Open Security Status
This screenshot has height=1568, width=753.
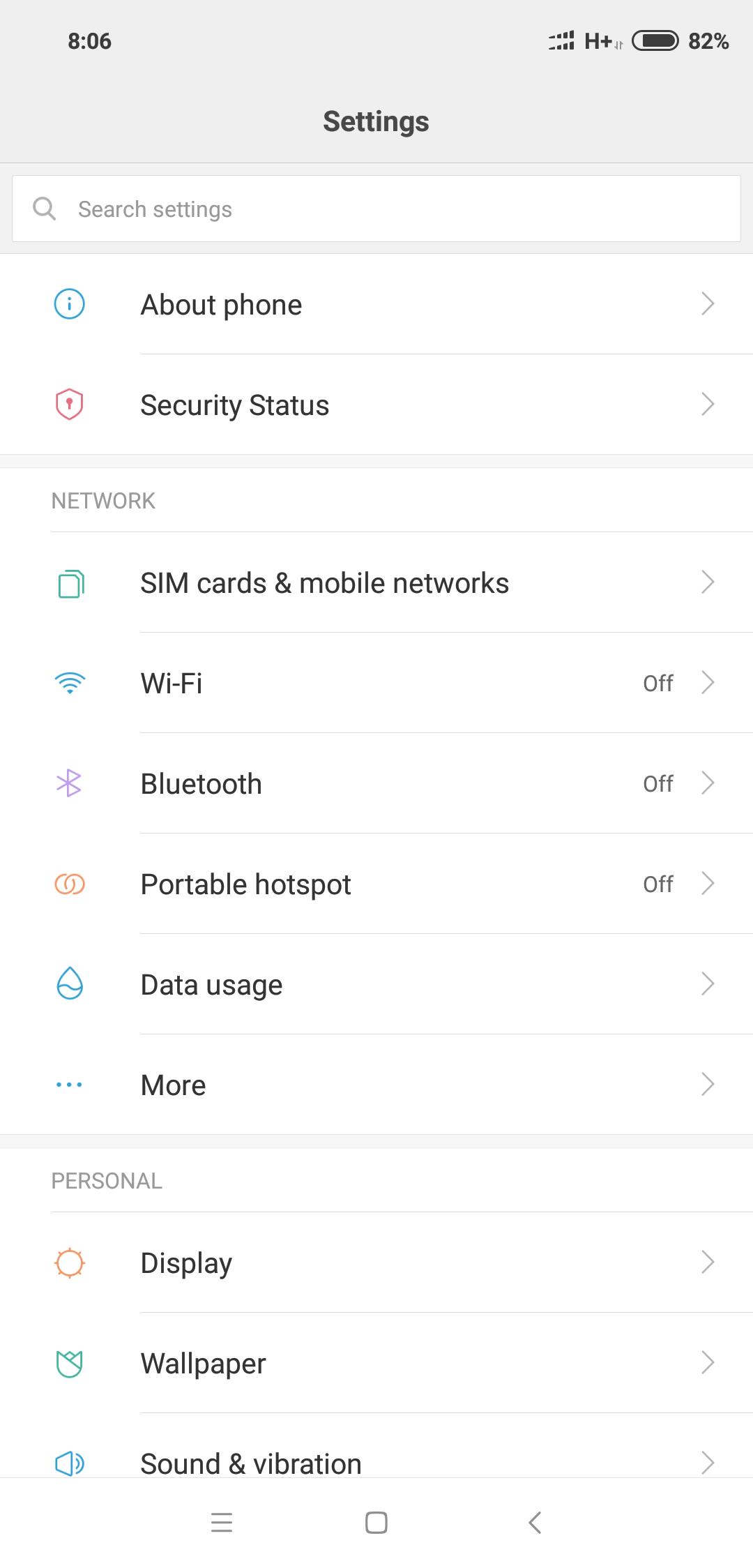click(376, 405)
